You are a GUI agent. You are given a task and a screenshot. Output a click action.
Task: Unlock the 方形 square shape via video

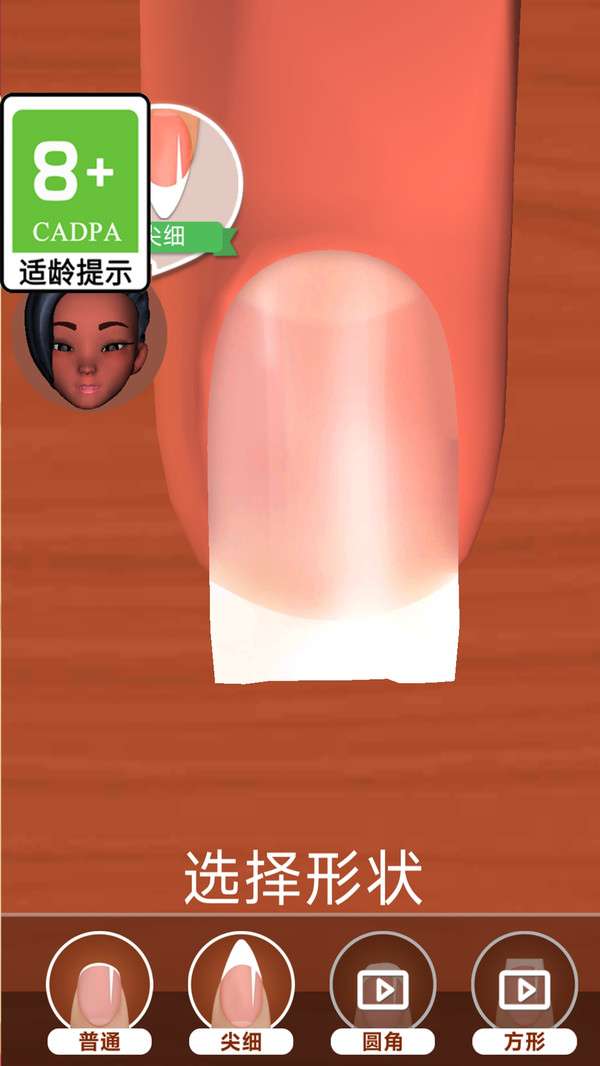pos(524,993)
